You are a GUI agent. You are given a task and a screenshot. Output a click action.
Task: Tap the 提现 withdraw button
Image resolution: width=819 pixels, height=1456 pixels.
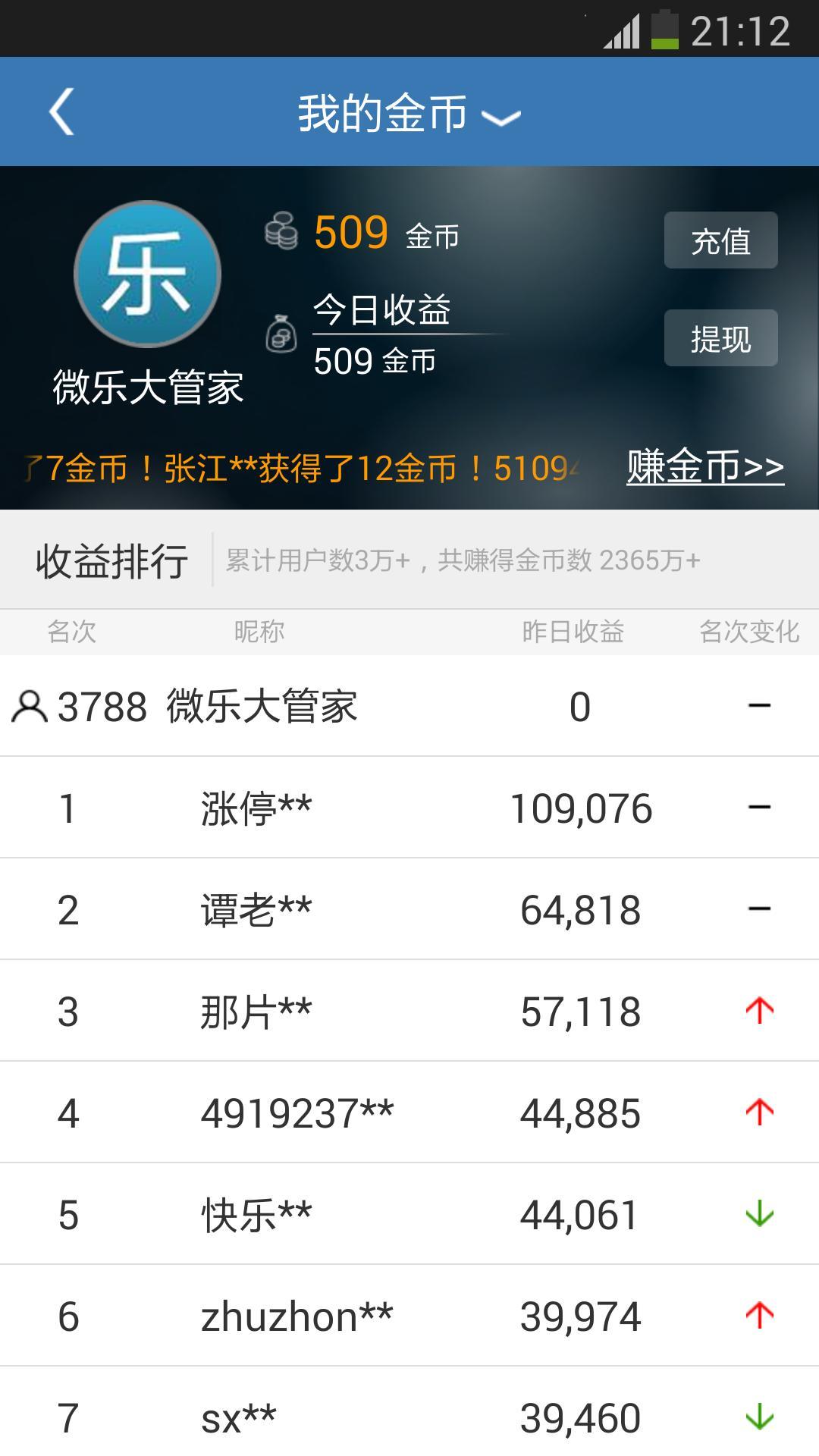point(720,338)
